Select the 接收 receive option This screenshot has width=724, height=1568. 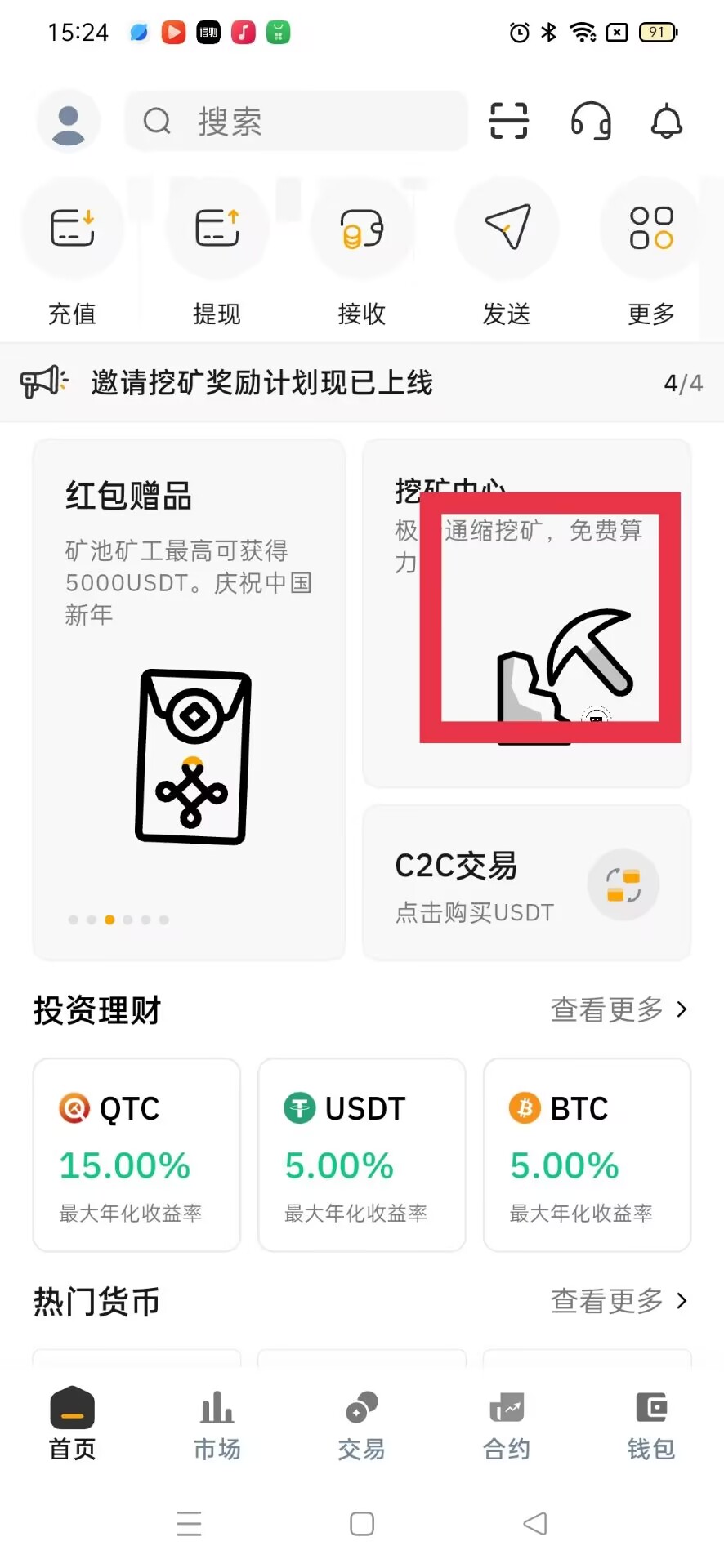coord(361,253)
